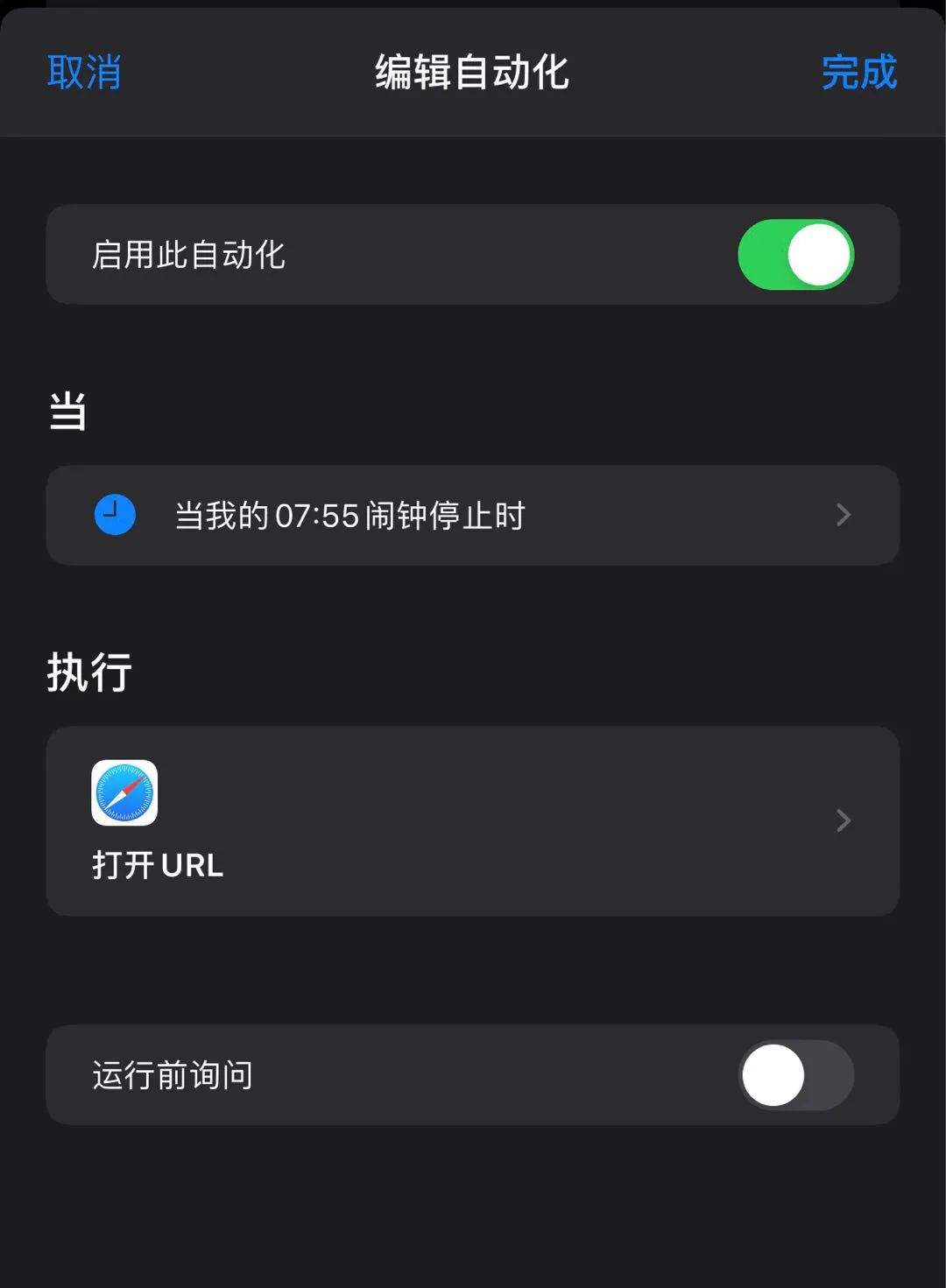
Task: Open the 当我的07:55闹钟停止时 trigger row
Action: pyautogui.click(x=472, y=515)
